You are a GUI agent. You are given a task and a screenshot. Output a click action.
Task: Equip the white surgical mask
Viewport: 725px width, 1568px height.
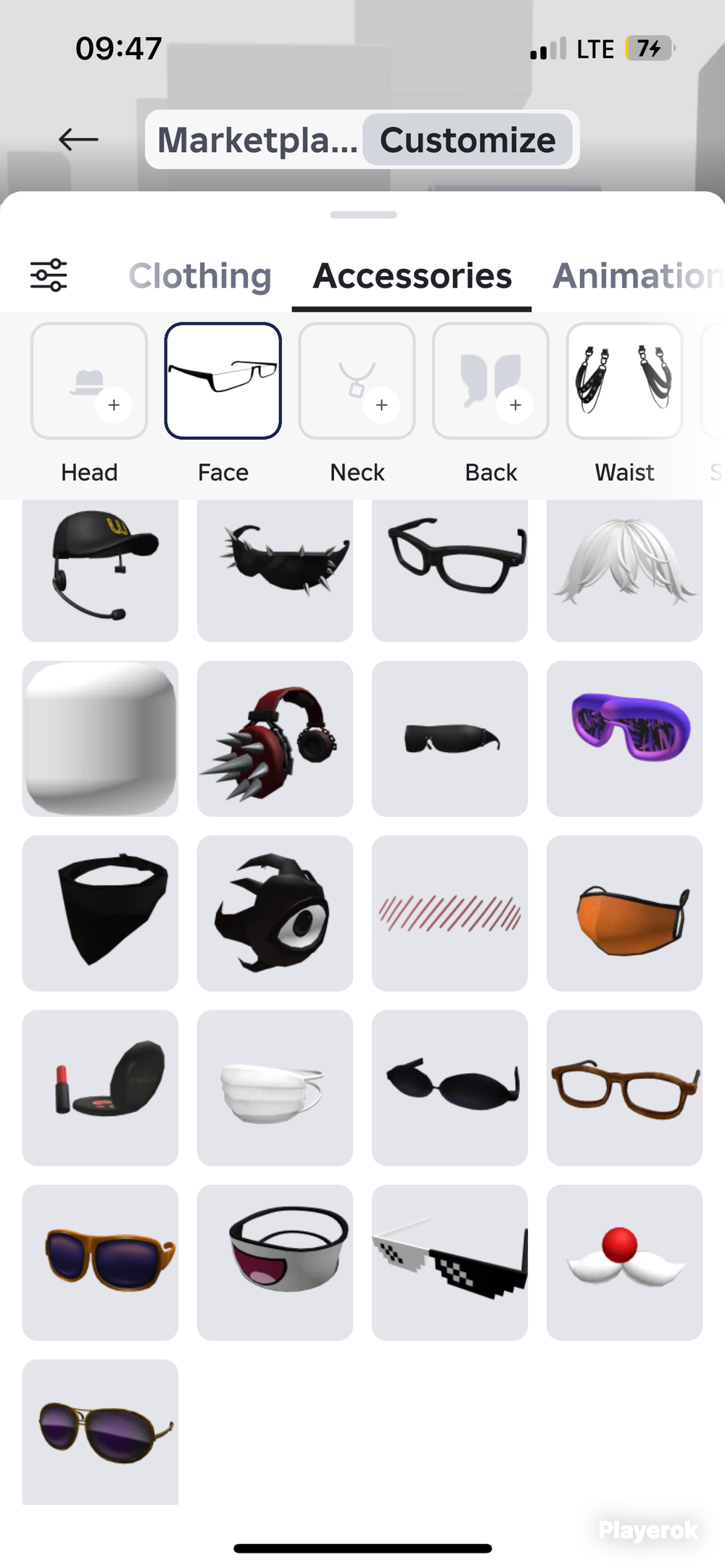[x=275, y=1088]
